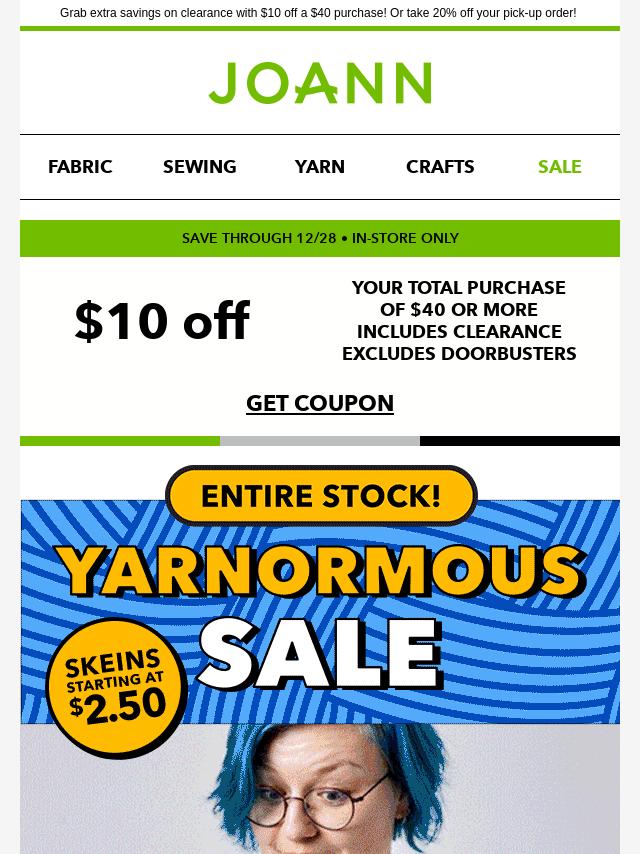The width and height of the screenshot is (640, 854).
Task: Browse the YARN category
Action: click(x=320, y=167)
